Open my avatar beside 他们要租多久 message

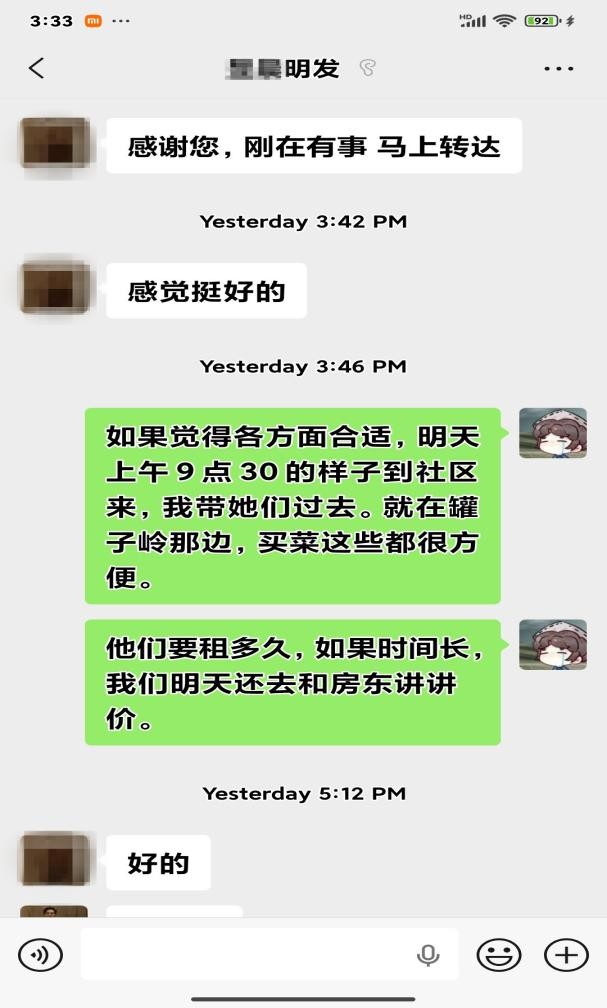tap(552, 645)
